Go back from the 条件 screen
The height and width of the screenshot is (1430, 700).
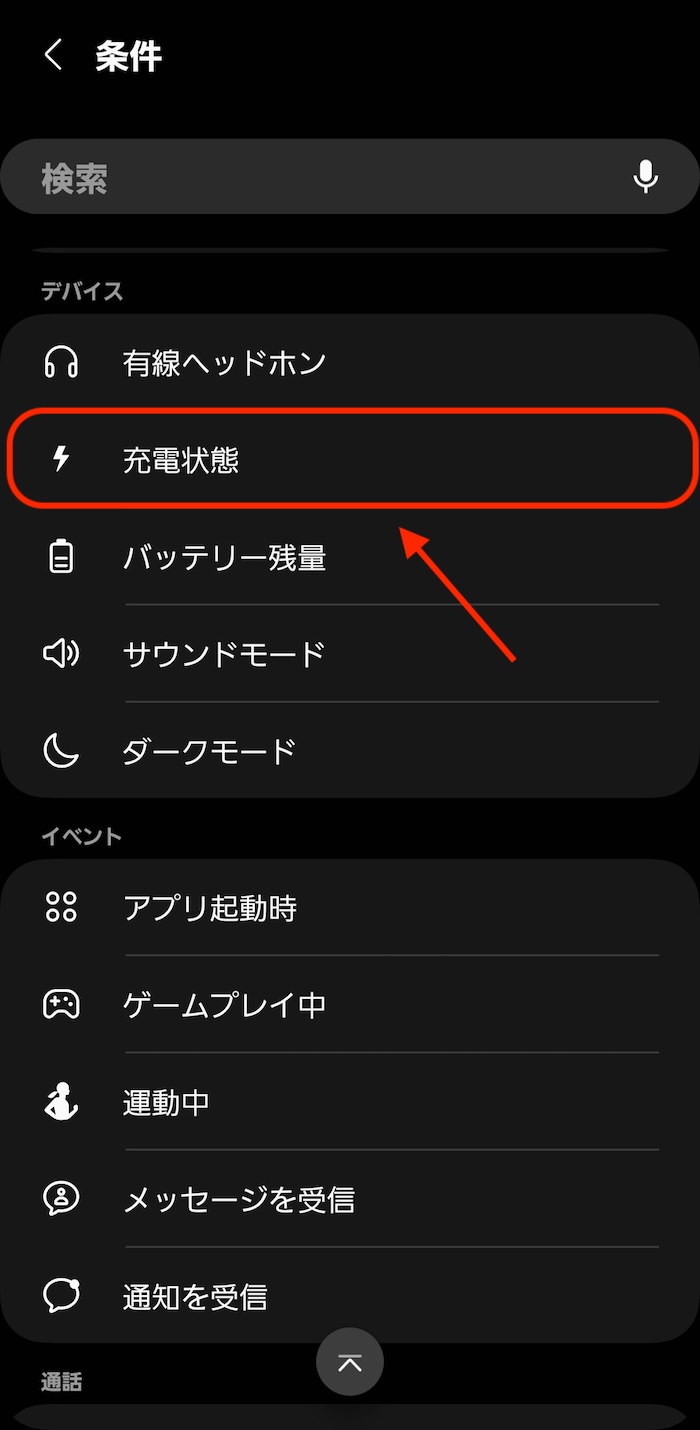[54, 56]
